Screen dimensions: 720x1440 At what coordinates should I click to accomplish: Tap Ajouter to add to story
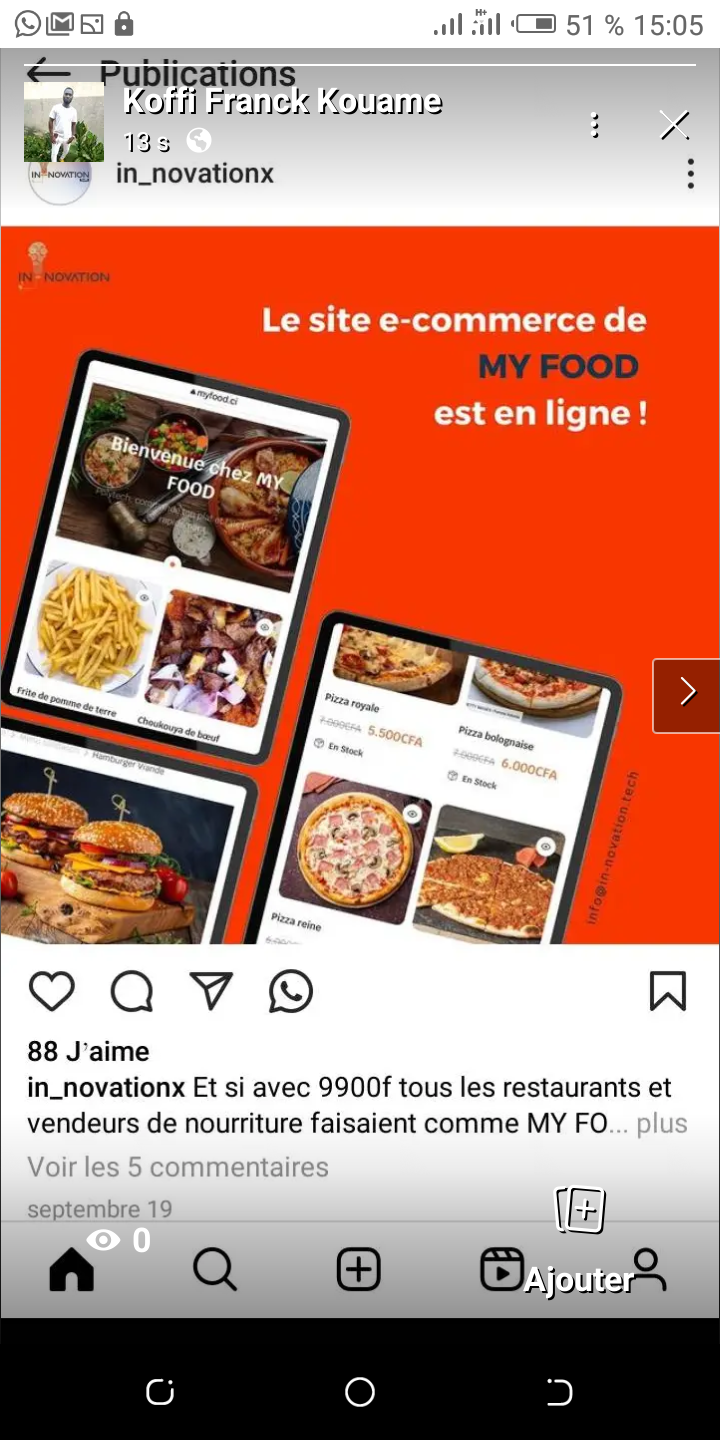(x=580, y=1240)
